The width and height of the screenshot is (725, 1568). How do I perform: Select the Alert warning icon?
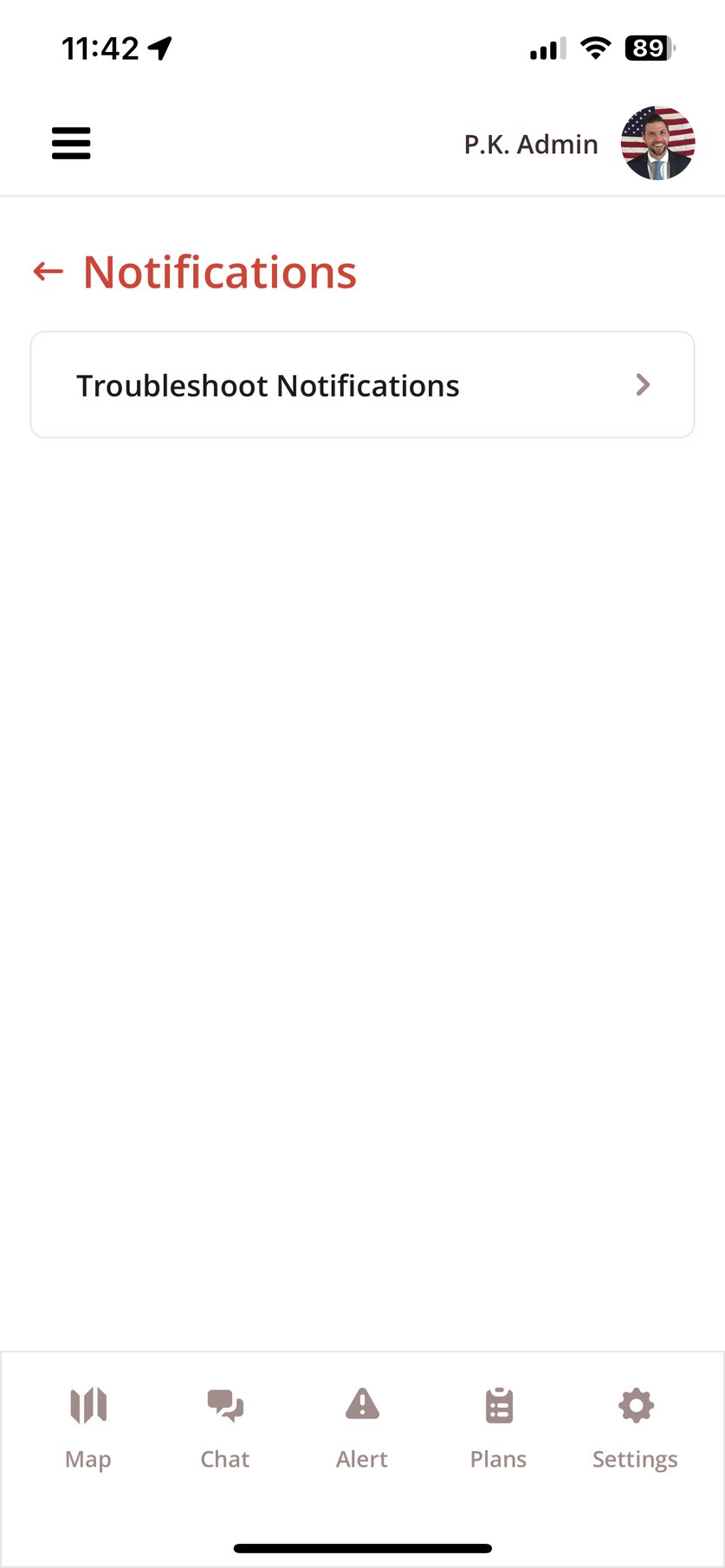(x=361, y=1406)
